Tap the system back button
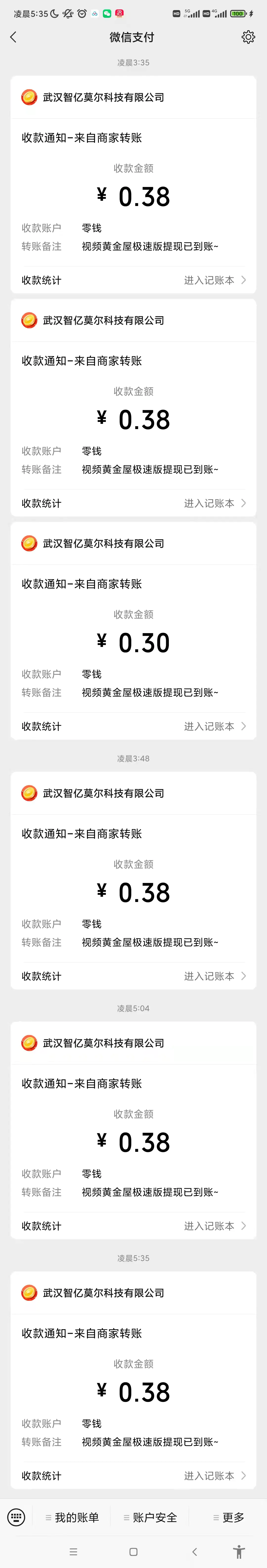This screenshot has width=267, height=1568. 195,1552
